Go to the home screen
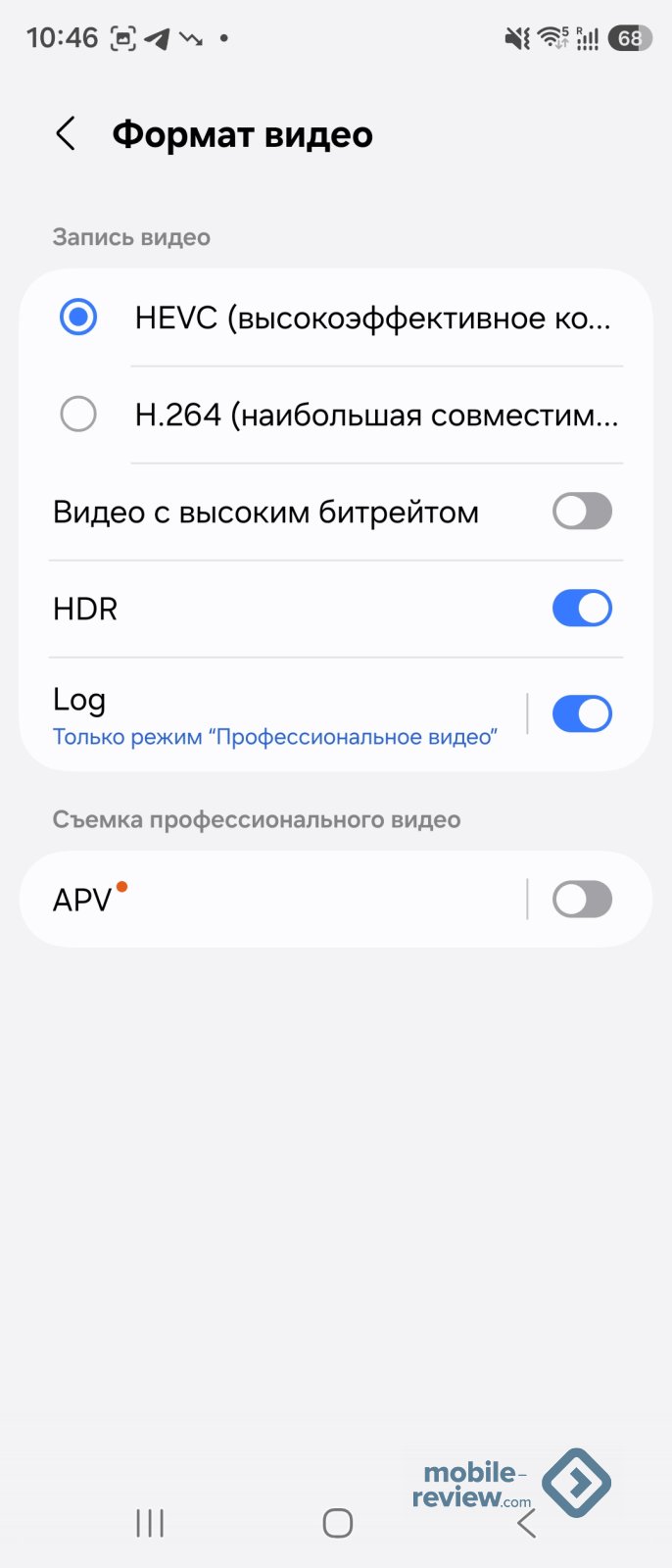The image size is (672, 1568). (x=337, y=1523)
